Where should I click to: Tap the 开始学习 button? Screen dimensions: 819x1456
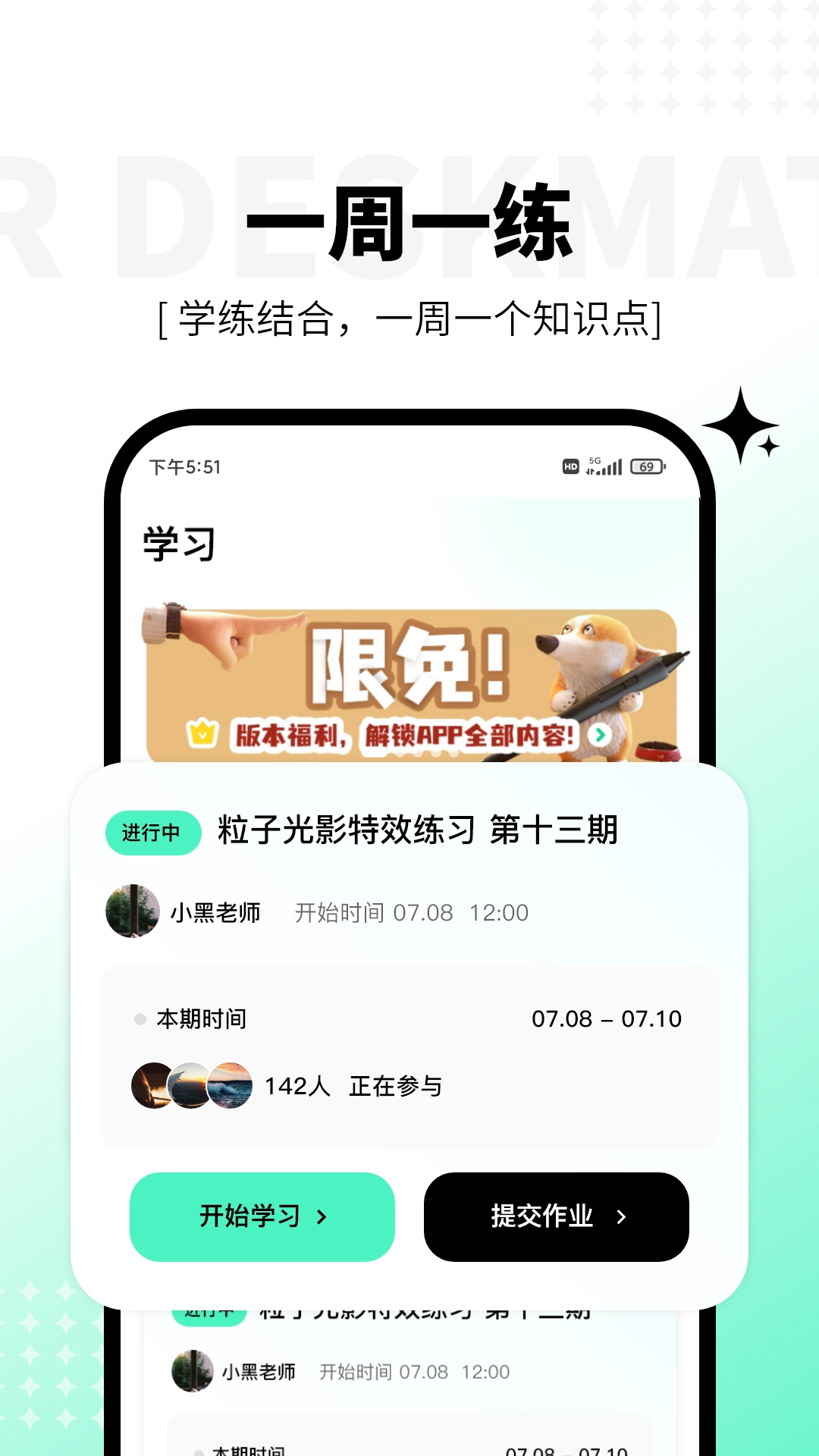point(262,1216)
